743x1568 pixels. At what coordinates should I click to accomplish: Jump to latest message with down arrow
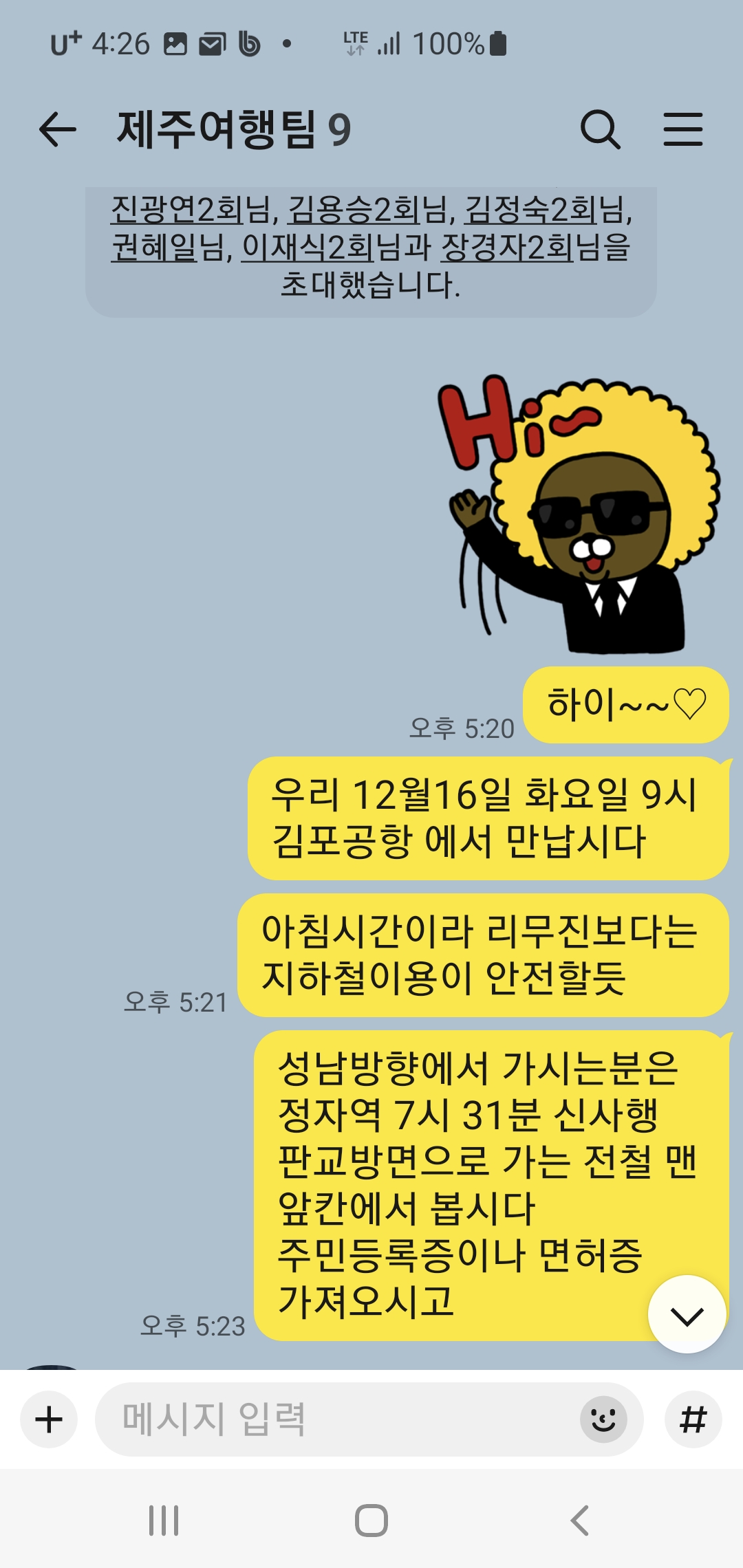pos(687,1314)
